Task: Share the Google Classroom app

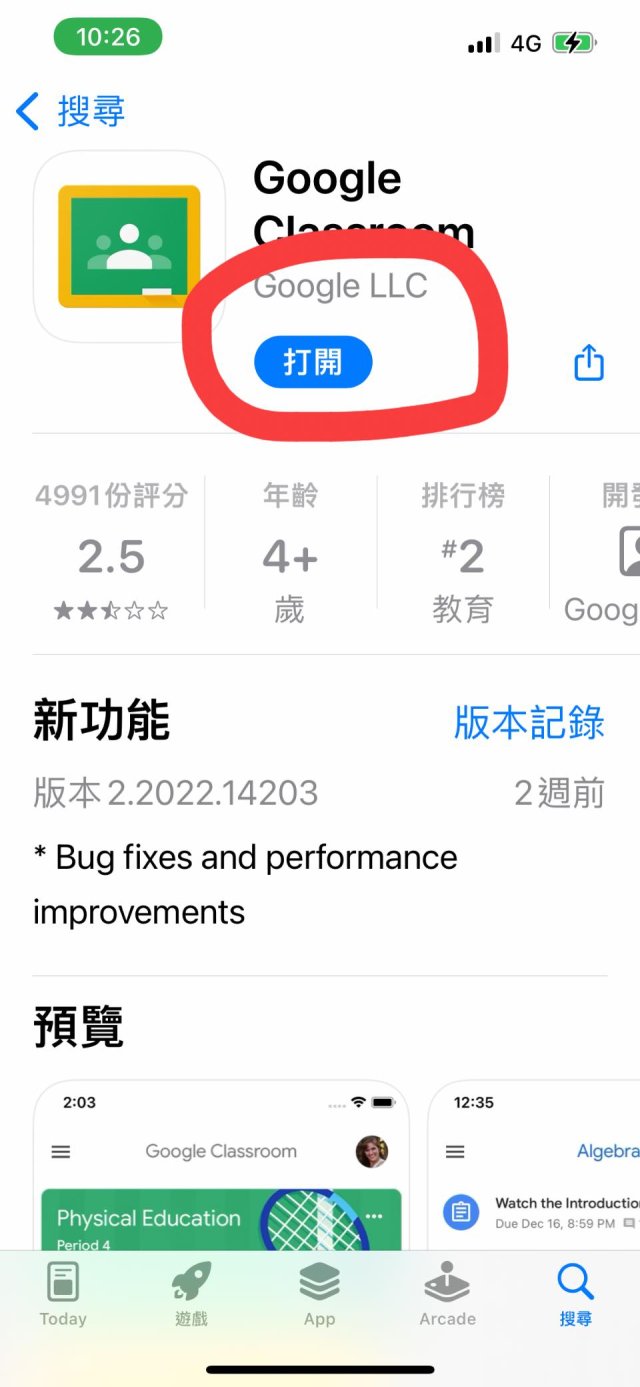Action: [x=589, y=362]
